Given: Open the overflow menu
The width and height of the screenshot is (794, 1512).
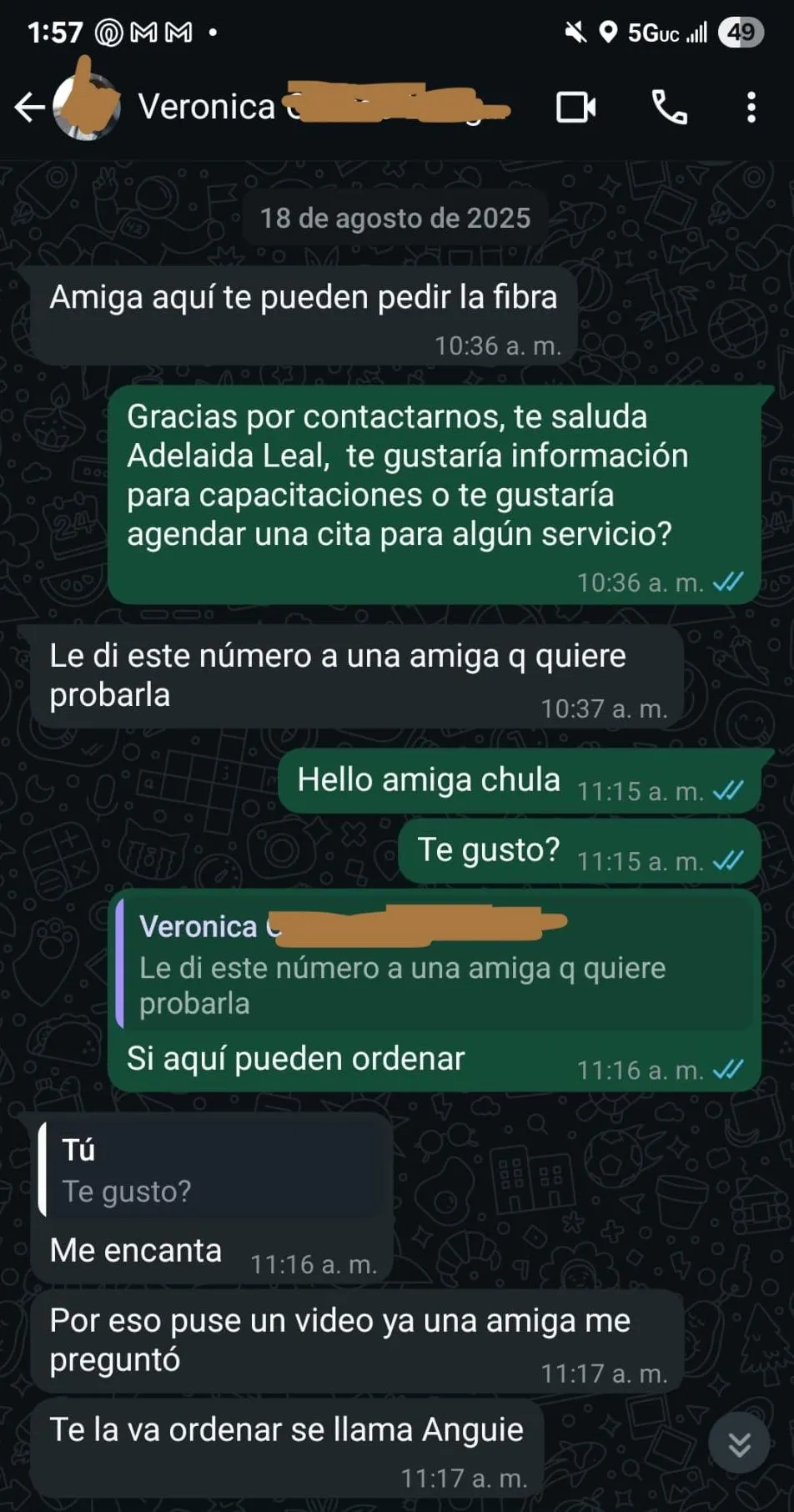Looking at the screenshot, I should [x=751, y=107].
